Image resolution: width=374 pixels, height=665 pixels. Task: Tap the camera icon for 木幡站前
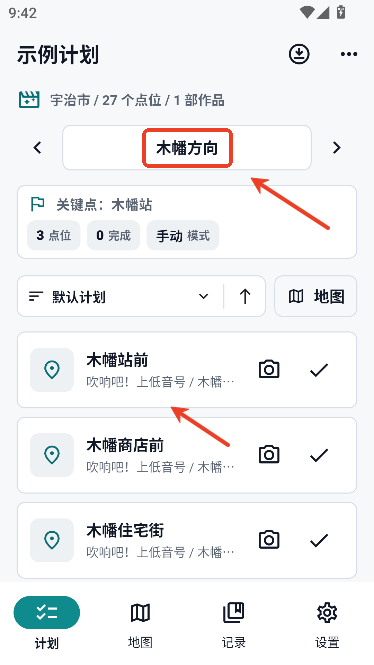point(269,369)
